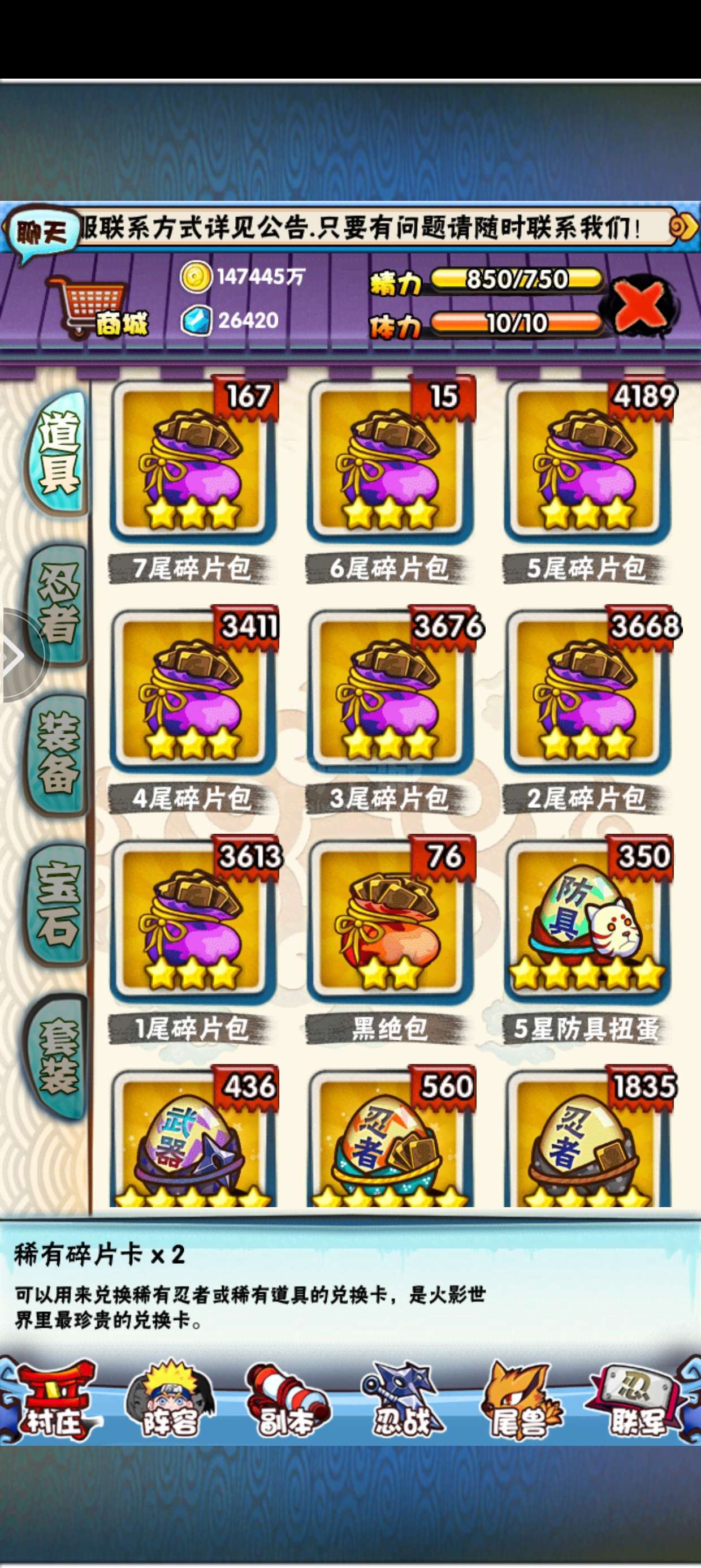Open the 副本 dungeon screen

[x=286, y=1402]
